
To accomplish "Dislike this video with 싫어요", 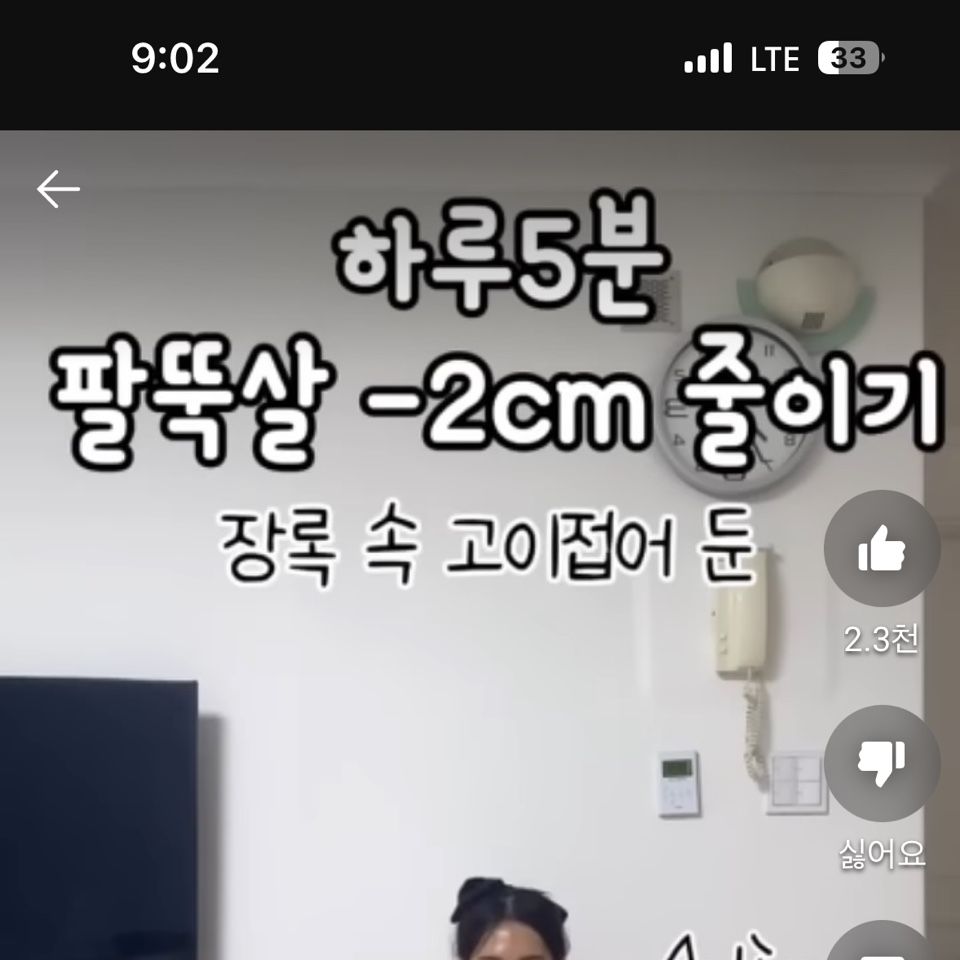I will [x=881, y=764].
